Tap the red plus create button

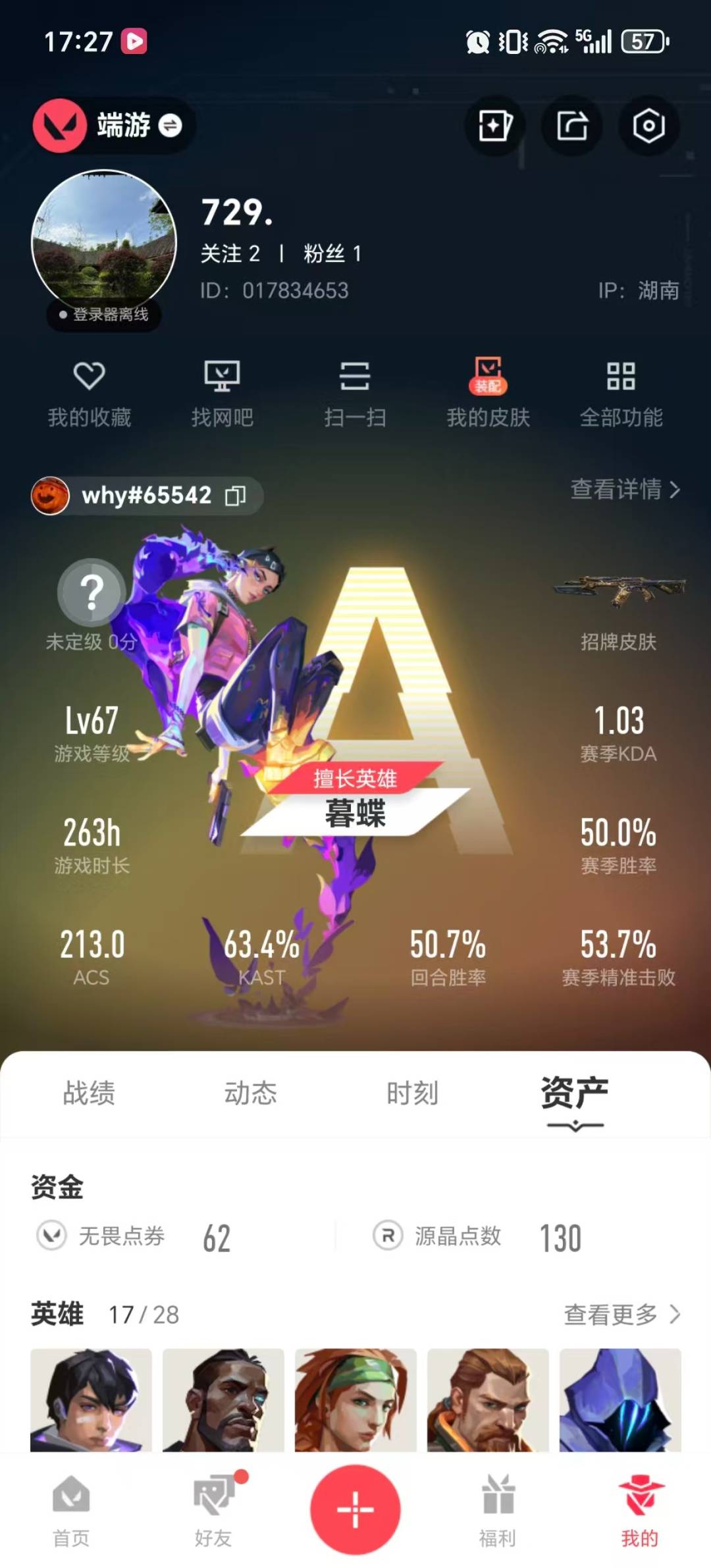[x=355, y=1509]
